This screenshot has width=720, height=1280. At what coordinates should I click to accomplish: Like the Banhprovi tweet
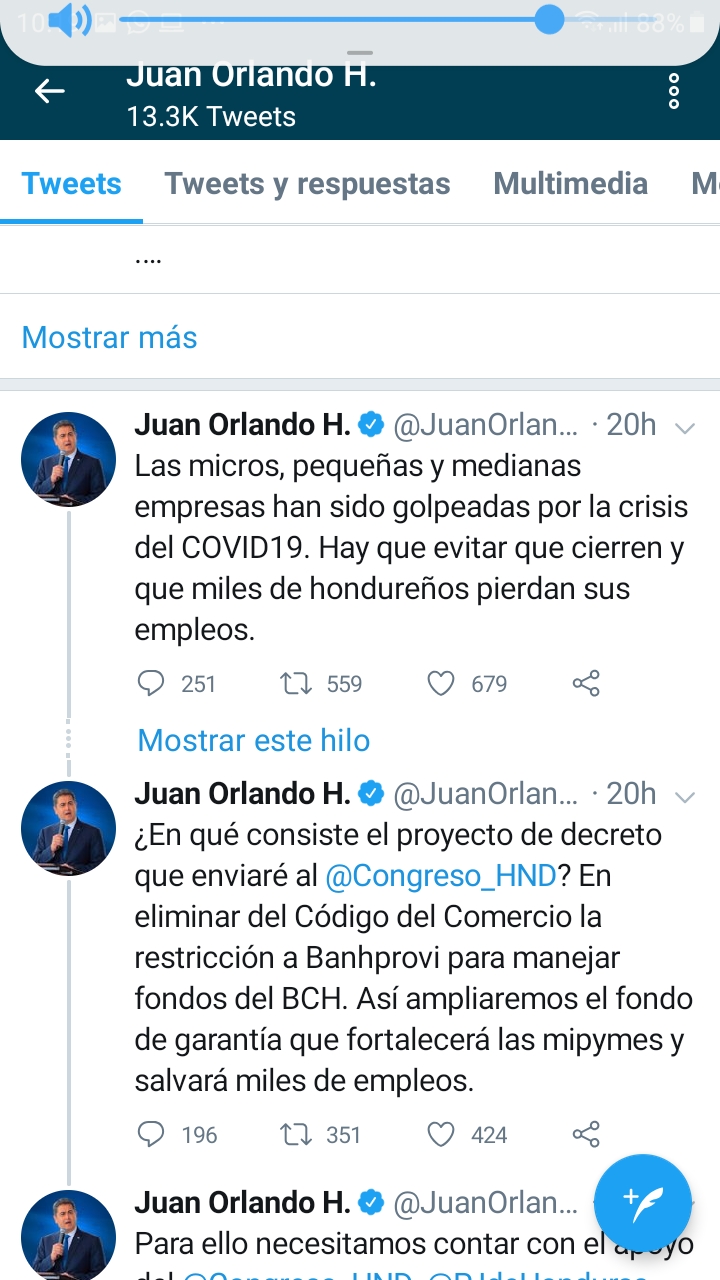pyautogui.click(x=441, y=1134)
